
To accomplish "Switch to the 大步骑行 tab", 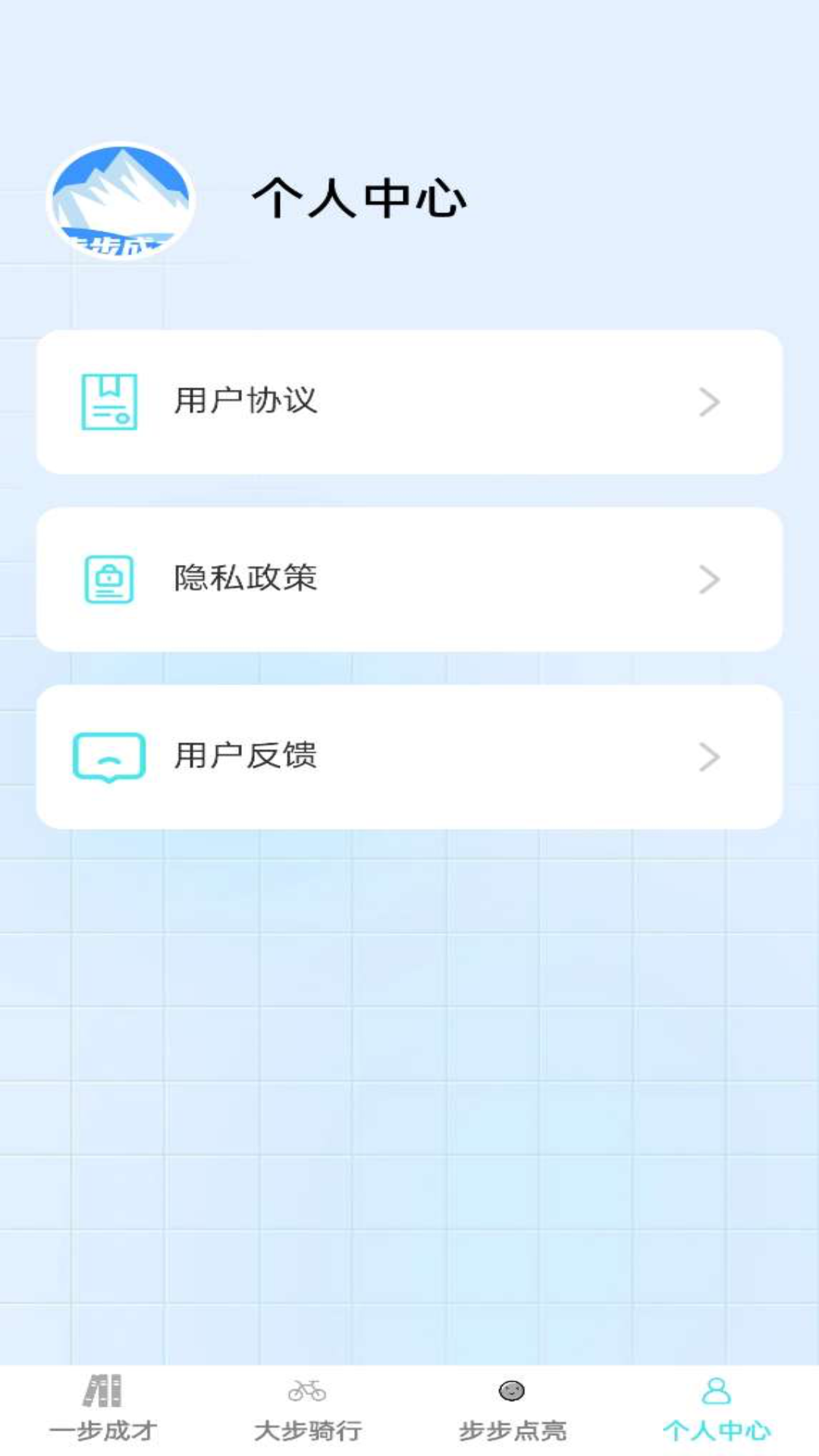I will pyautogui.click(x=307, y=1410).
